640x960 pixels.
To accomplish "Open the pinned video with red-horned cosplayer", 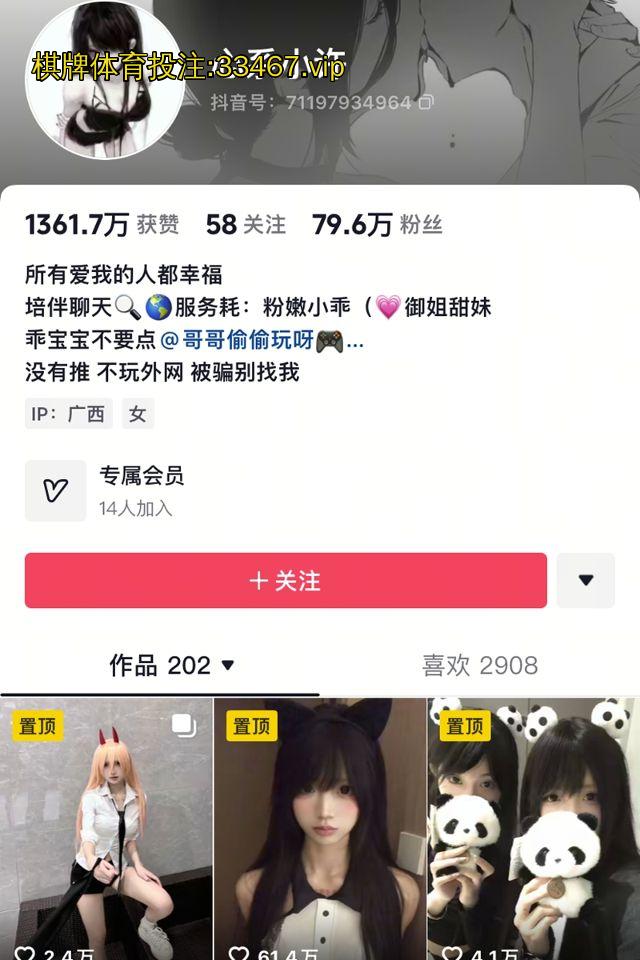I will (x=106, y=830).
